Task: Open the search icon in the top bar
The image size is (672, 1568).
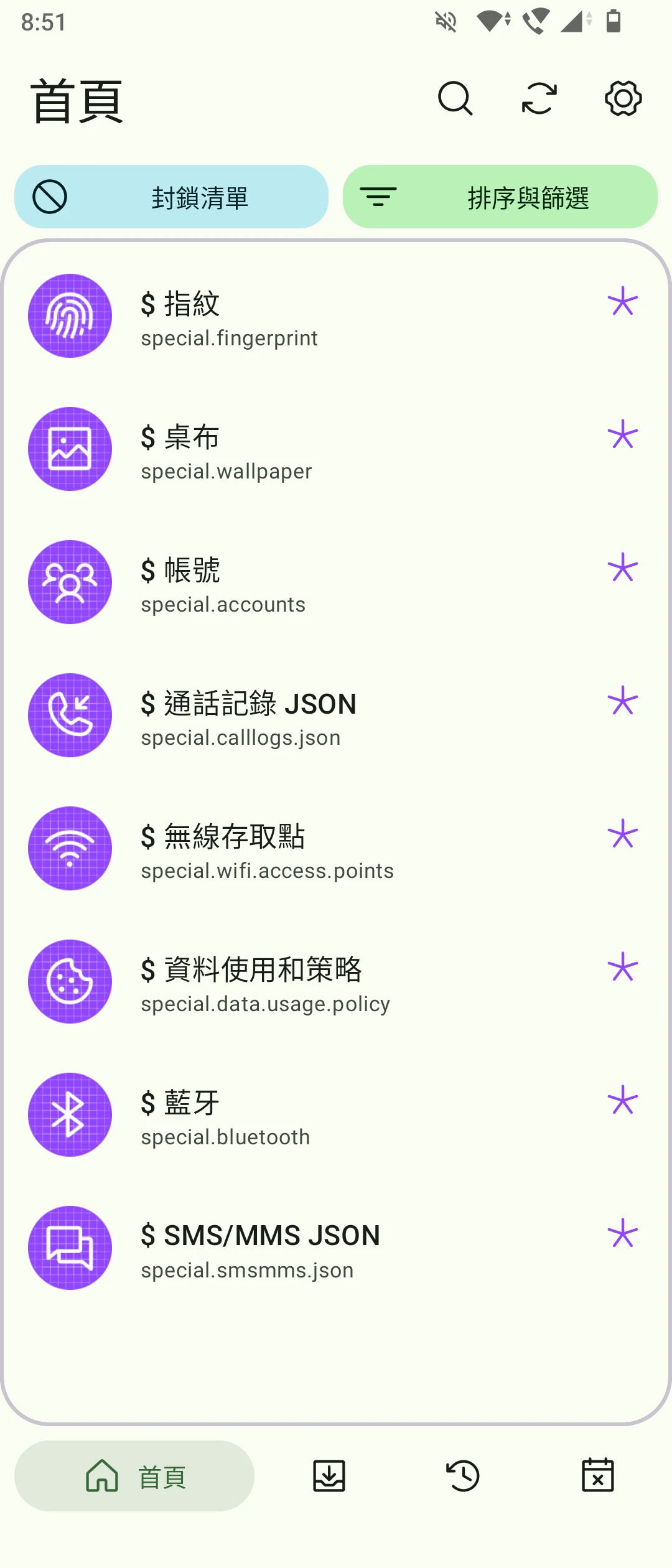Action: 455,98
